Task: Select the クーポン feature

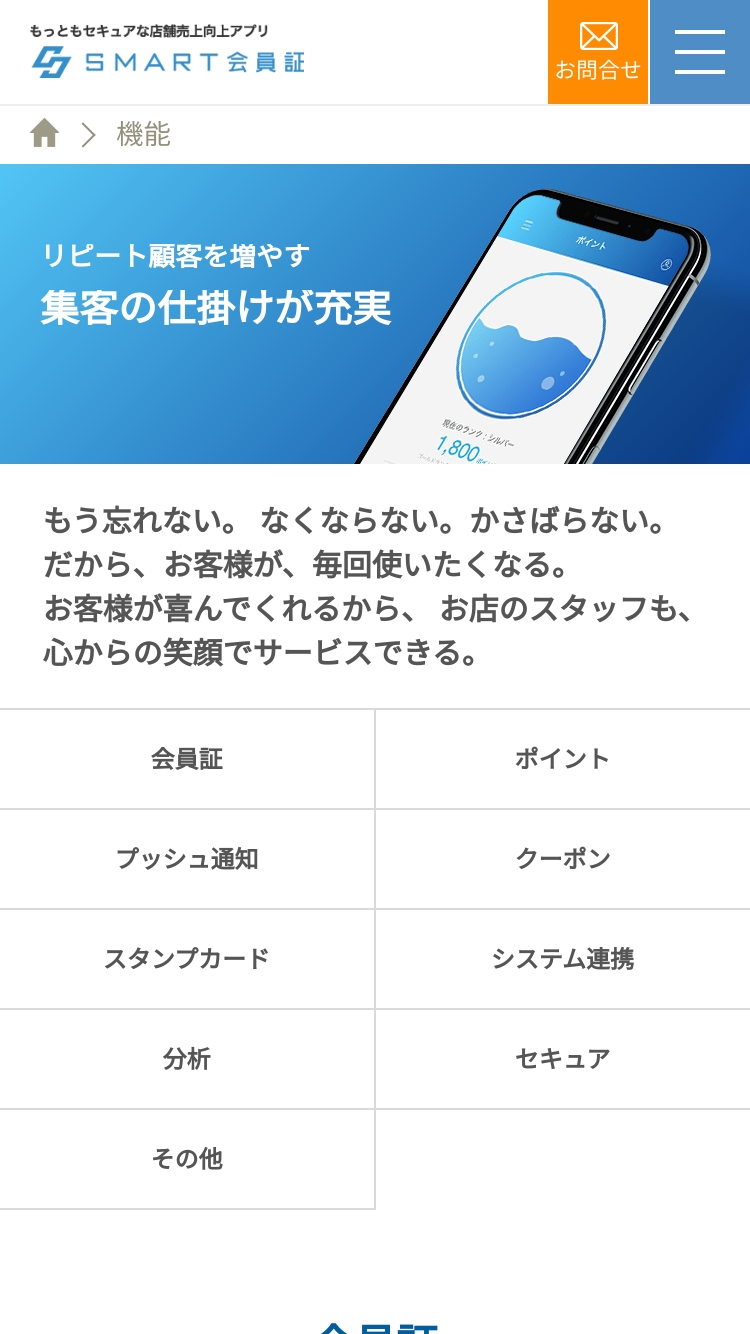Action: coord(563,859)
